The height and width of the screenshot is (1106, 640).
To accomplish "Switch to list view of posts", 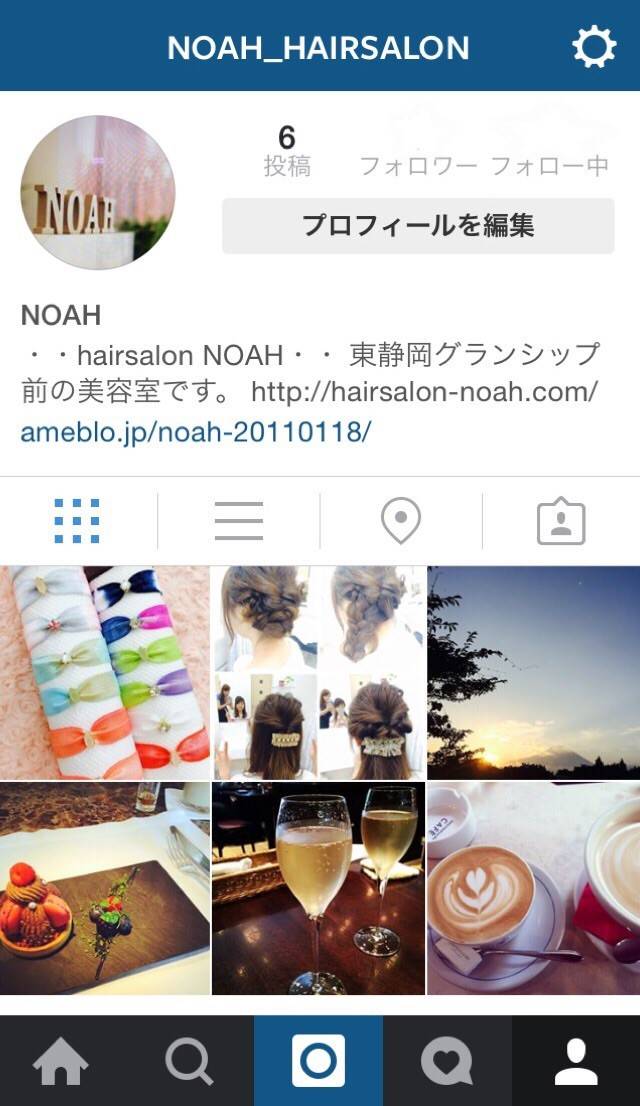I will pos(239,521).
